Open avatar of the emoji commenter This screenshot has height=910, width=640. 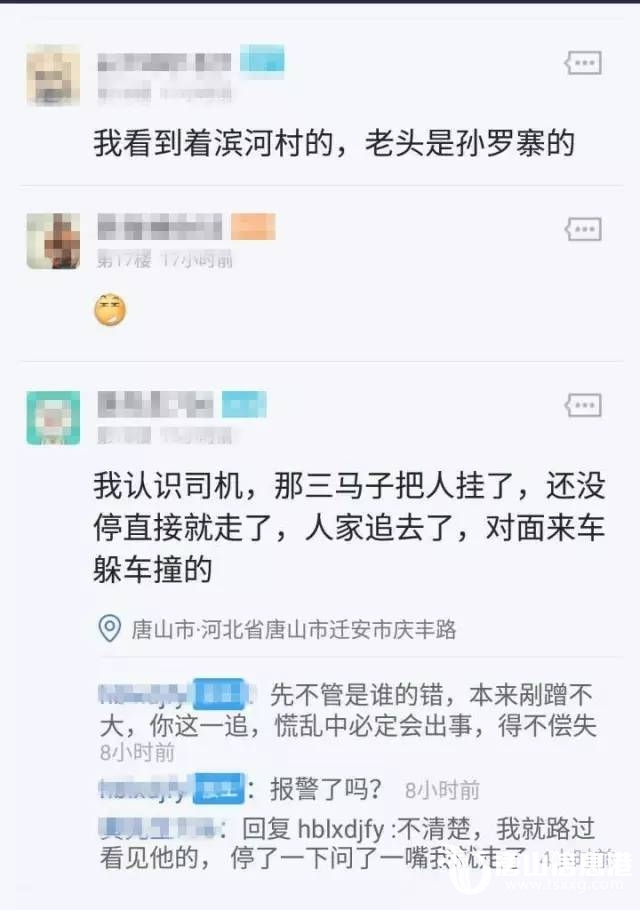[53, 241]
